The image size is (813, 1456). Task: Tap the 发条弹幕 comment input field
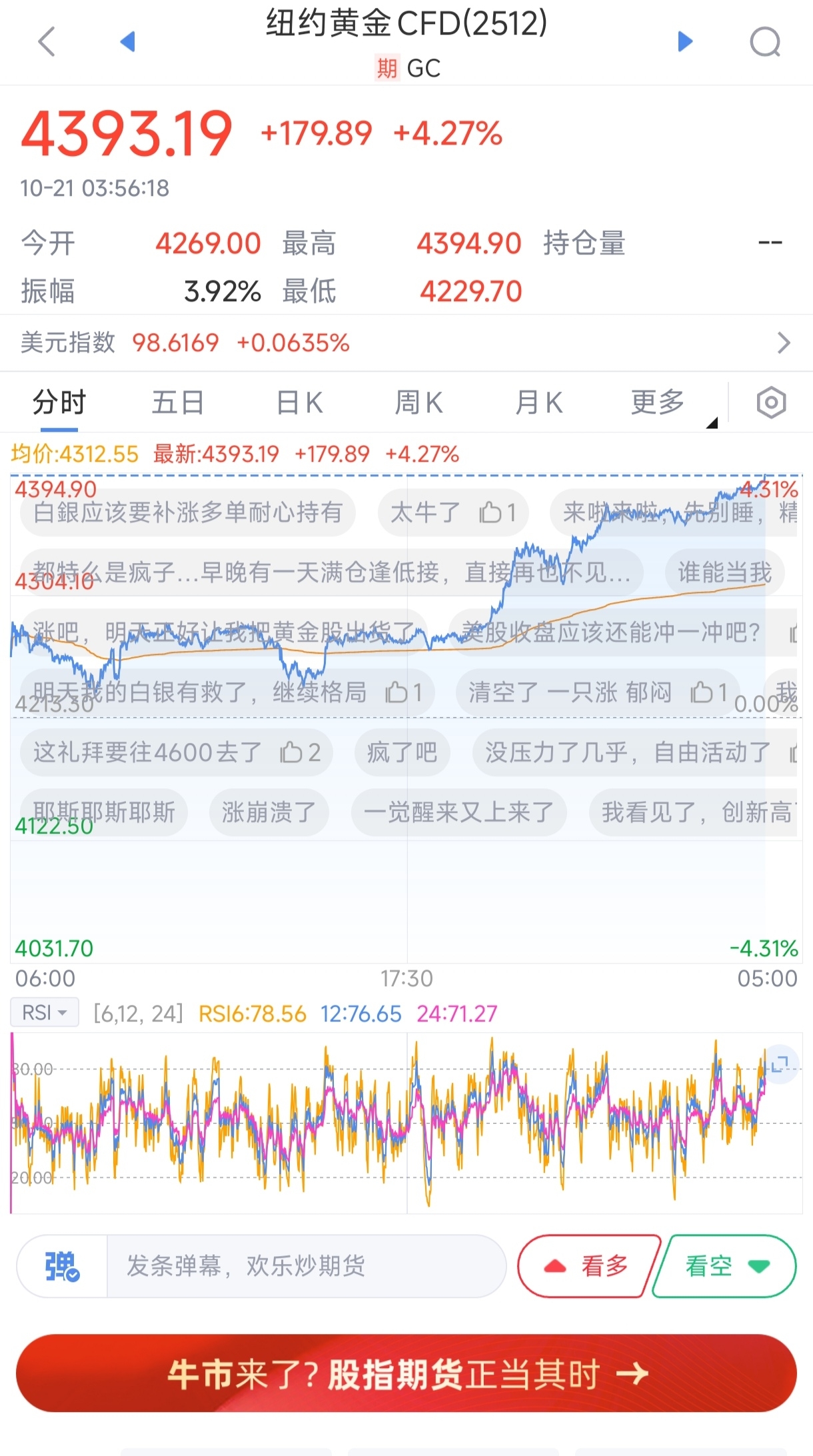click(x=306, y=1266)
